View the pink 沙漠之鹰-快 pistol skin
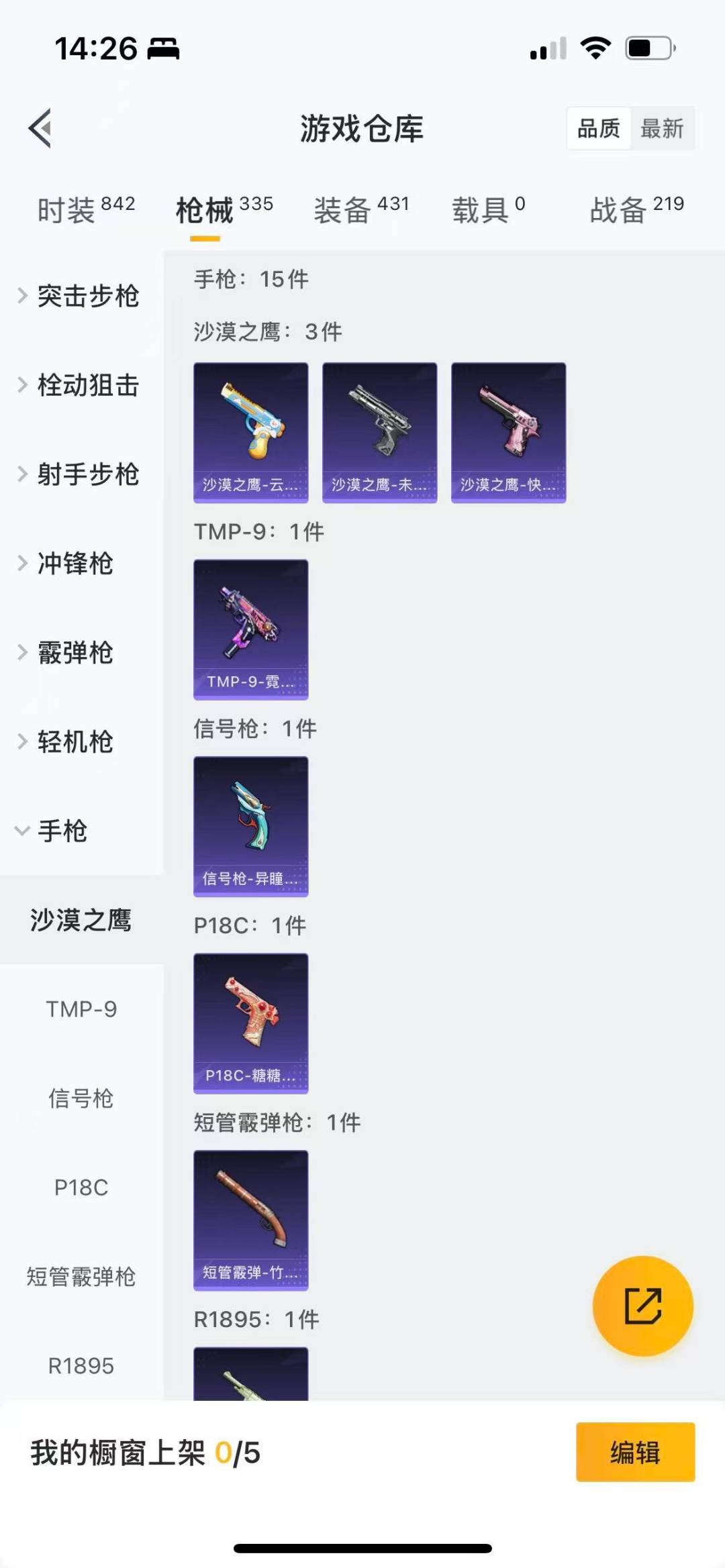 point(508,431)
